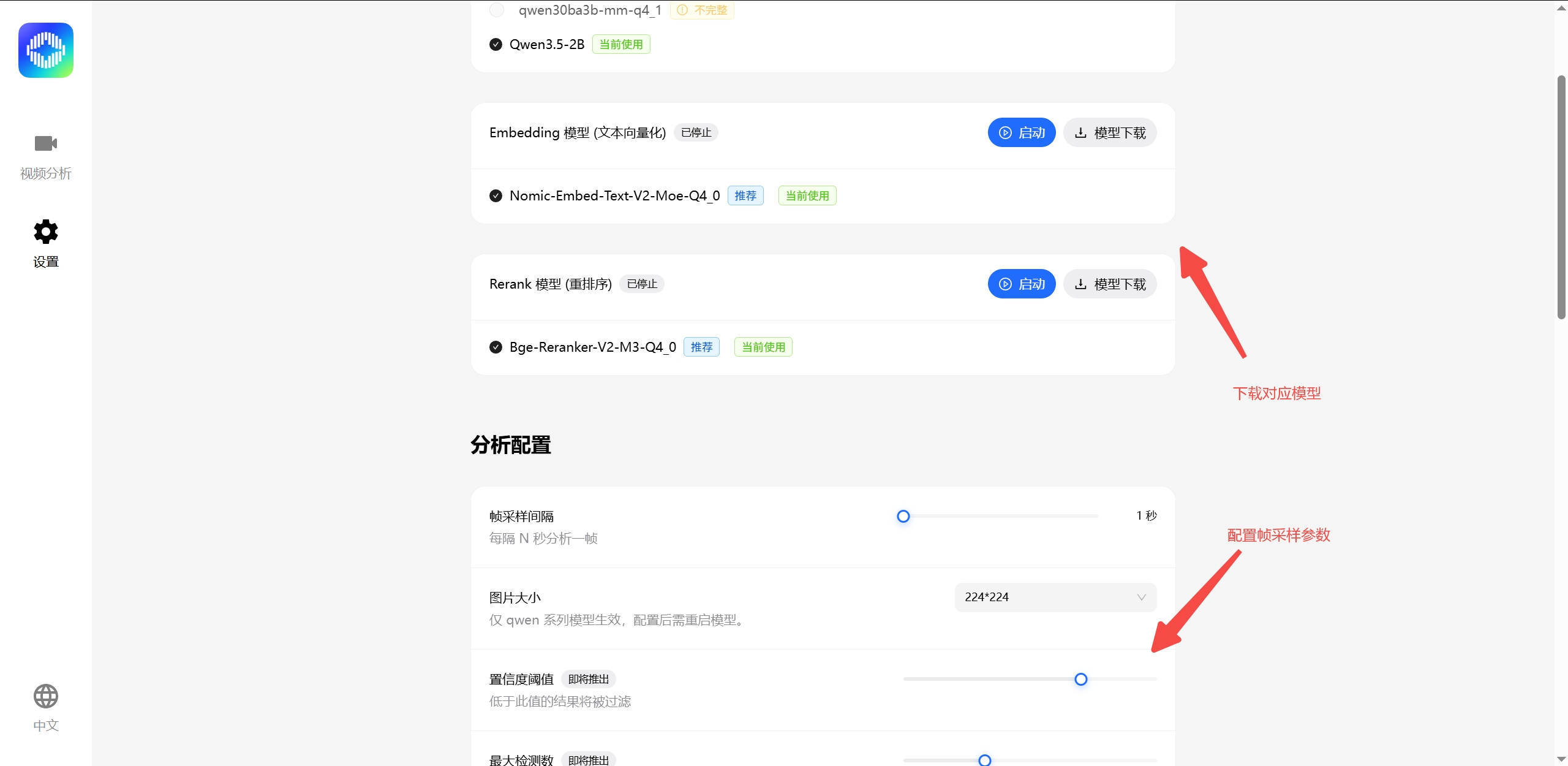Select the qwen30ba3b-mm-q4_1 model
Screen dimensions: 1568x766
[x=497, y=10]
